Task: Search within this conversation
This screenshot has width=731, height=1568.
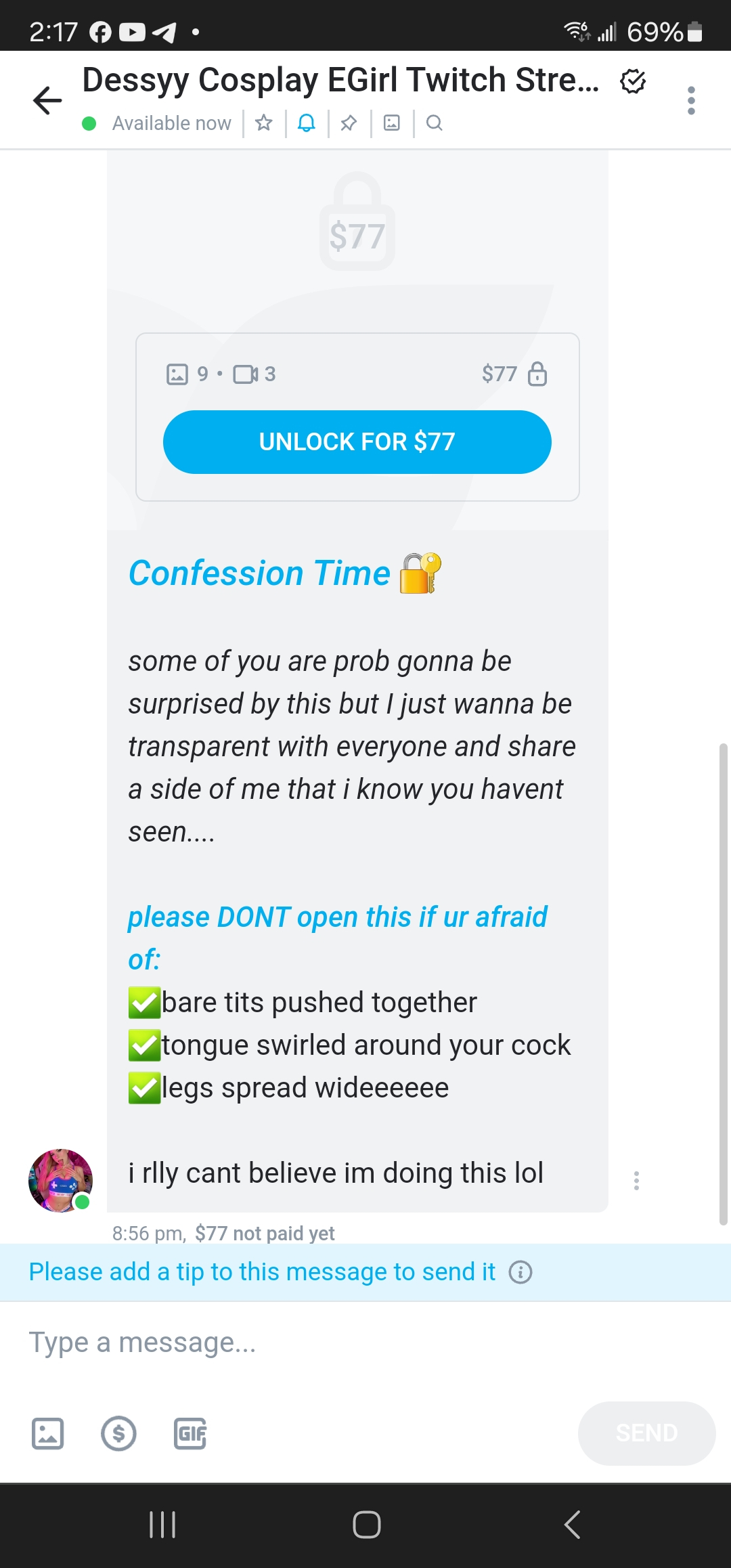Action: click(x=435, y=123)
